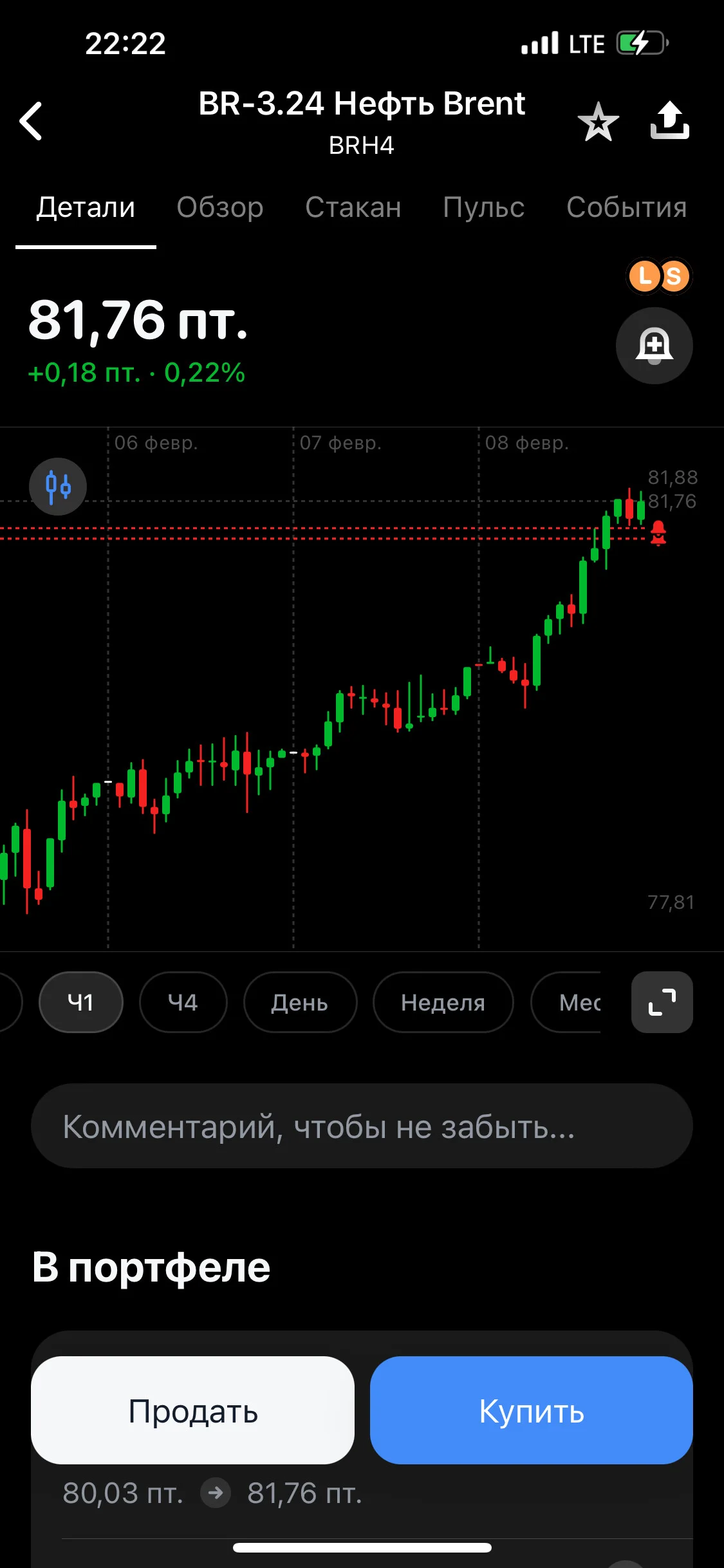Add a price alert with the bell button
724x1568 pixels.
(x=654, y=346)
